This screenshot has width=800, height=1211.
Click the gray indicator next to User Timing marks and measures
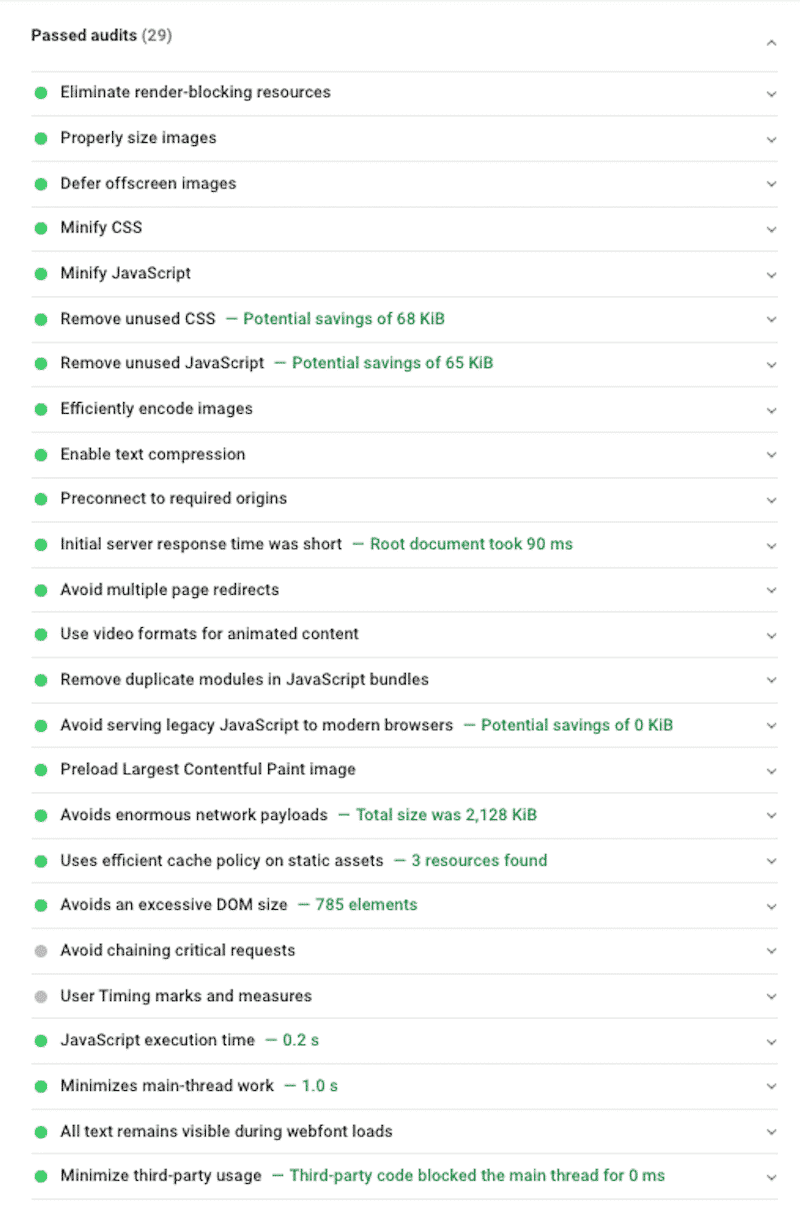click(x=40, y=996)
